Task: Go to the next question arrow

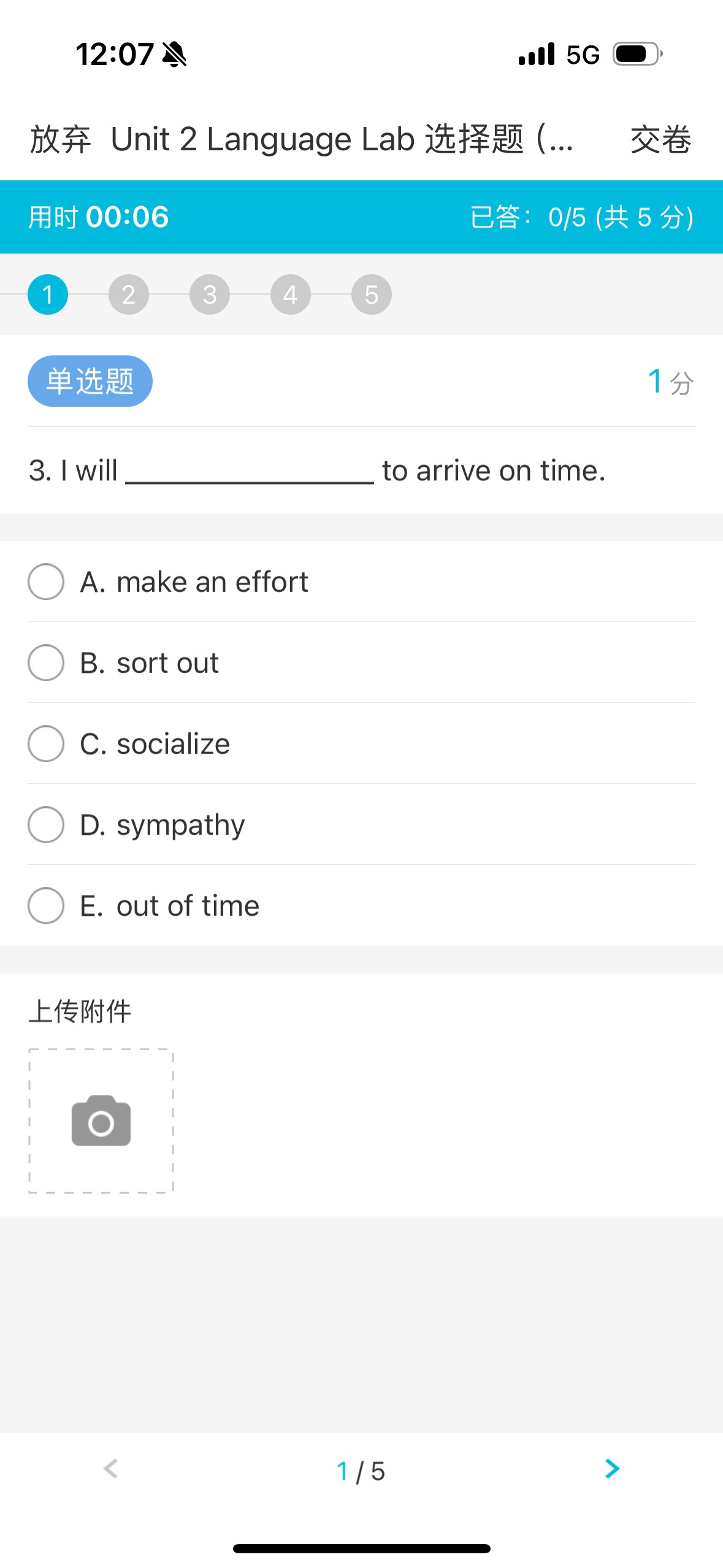Action: click(x=612, y=1469)
